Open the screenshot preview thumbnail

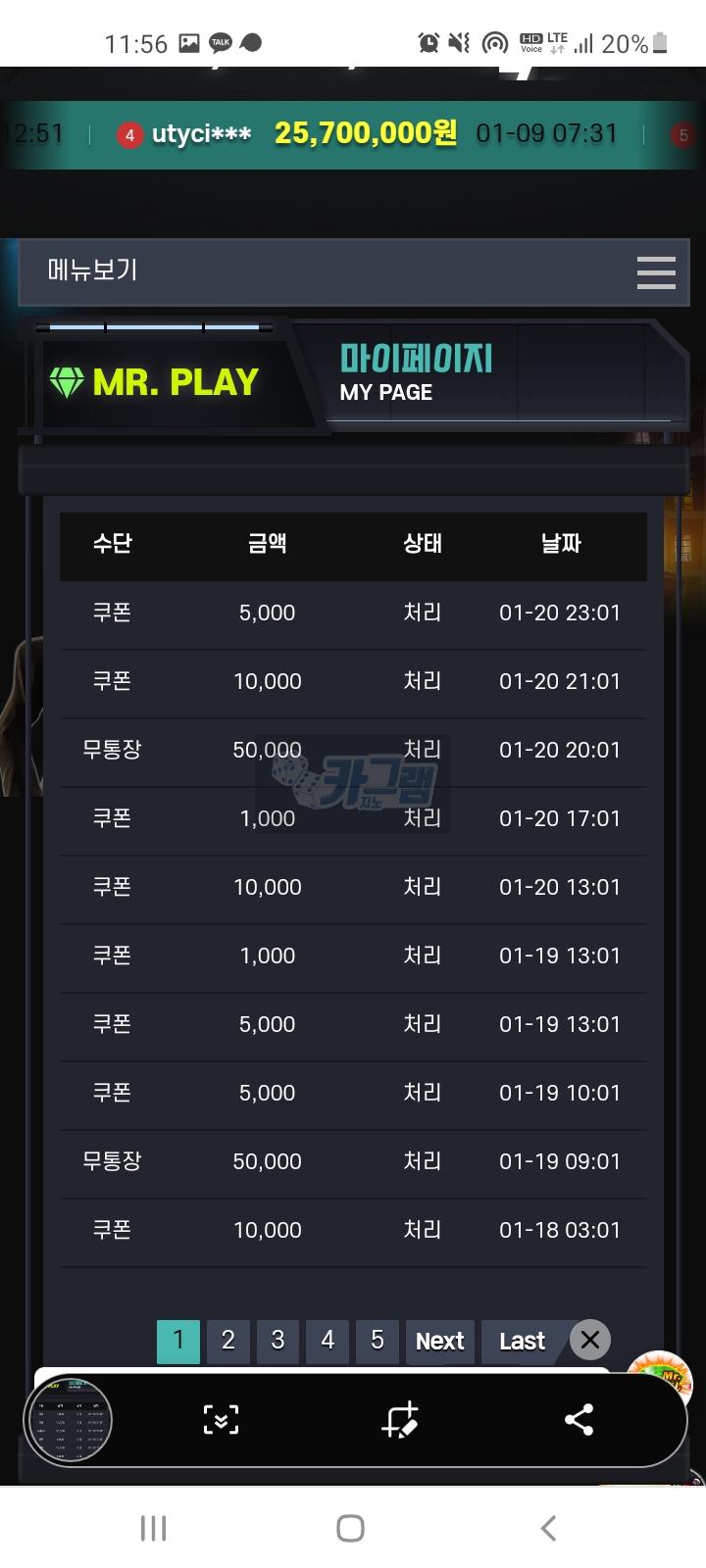click(69, 1419)
